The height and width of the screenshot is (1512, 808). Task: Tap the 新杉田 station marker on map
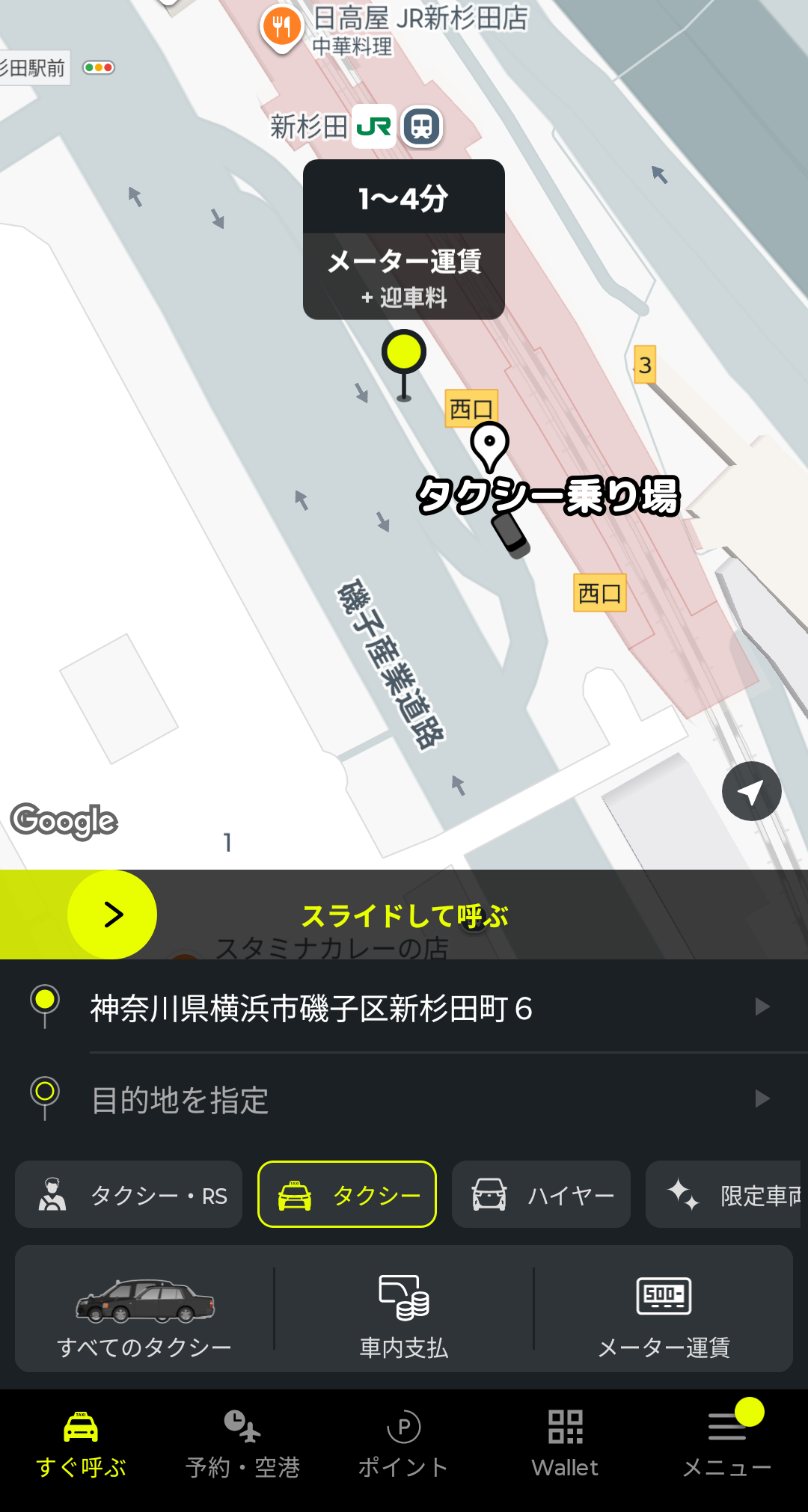421,126
